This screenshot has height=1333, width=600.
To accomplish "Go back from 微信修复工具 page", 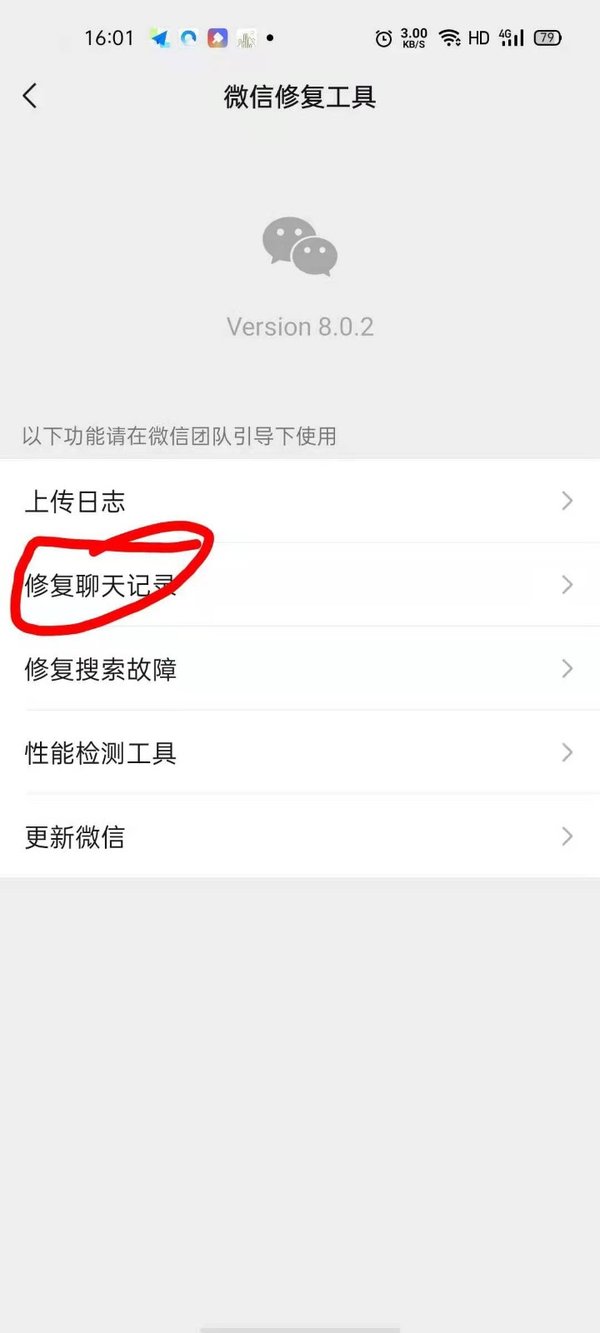I will pos(30,96).
